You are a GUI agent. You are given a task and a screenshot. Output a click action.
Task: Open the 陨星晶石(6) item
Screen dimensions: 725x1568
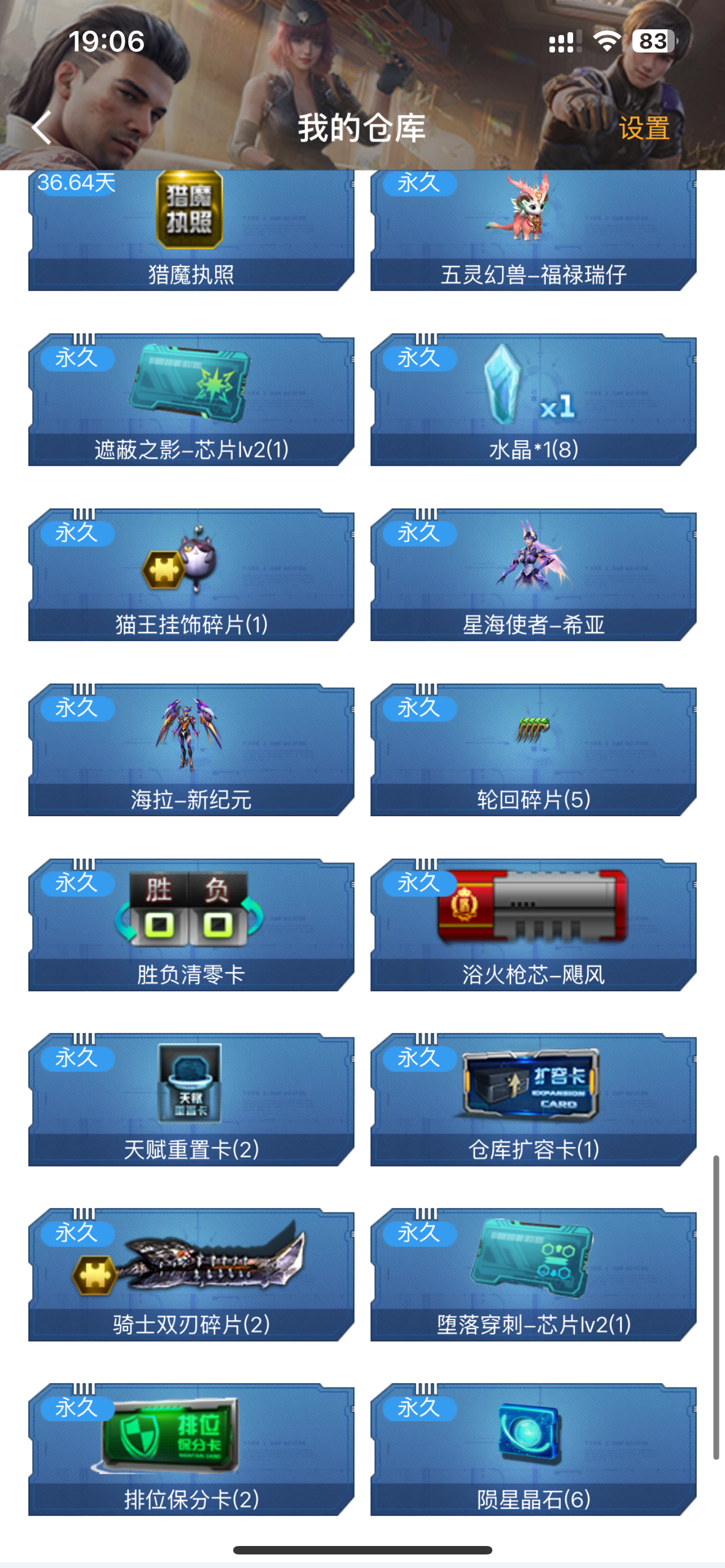click(x=532, y=1449)
